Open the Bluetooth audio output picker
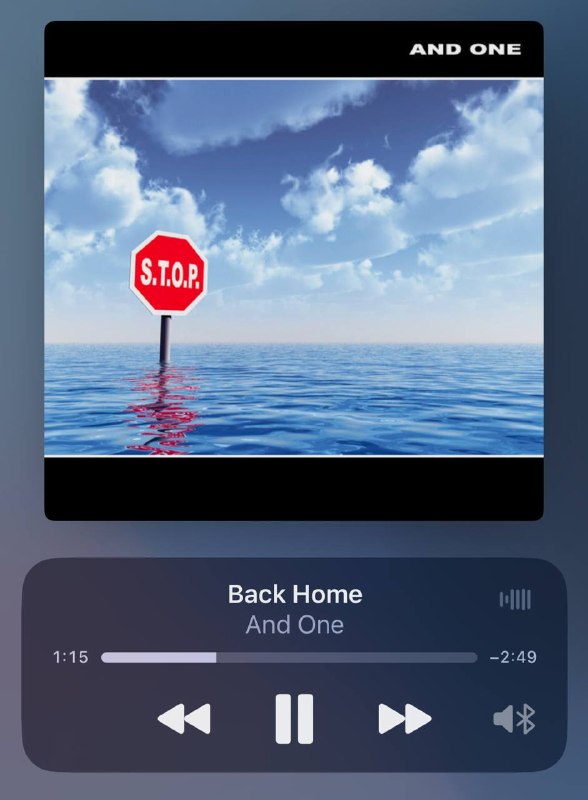This screenshot has width=588, height=800. point(514,718)
